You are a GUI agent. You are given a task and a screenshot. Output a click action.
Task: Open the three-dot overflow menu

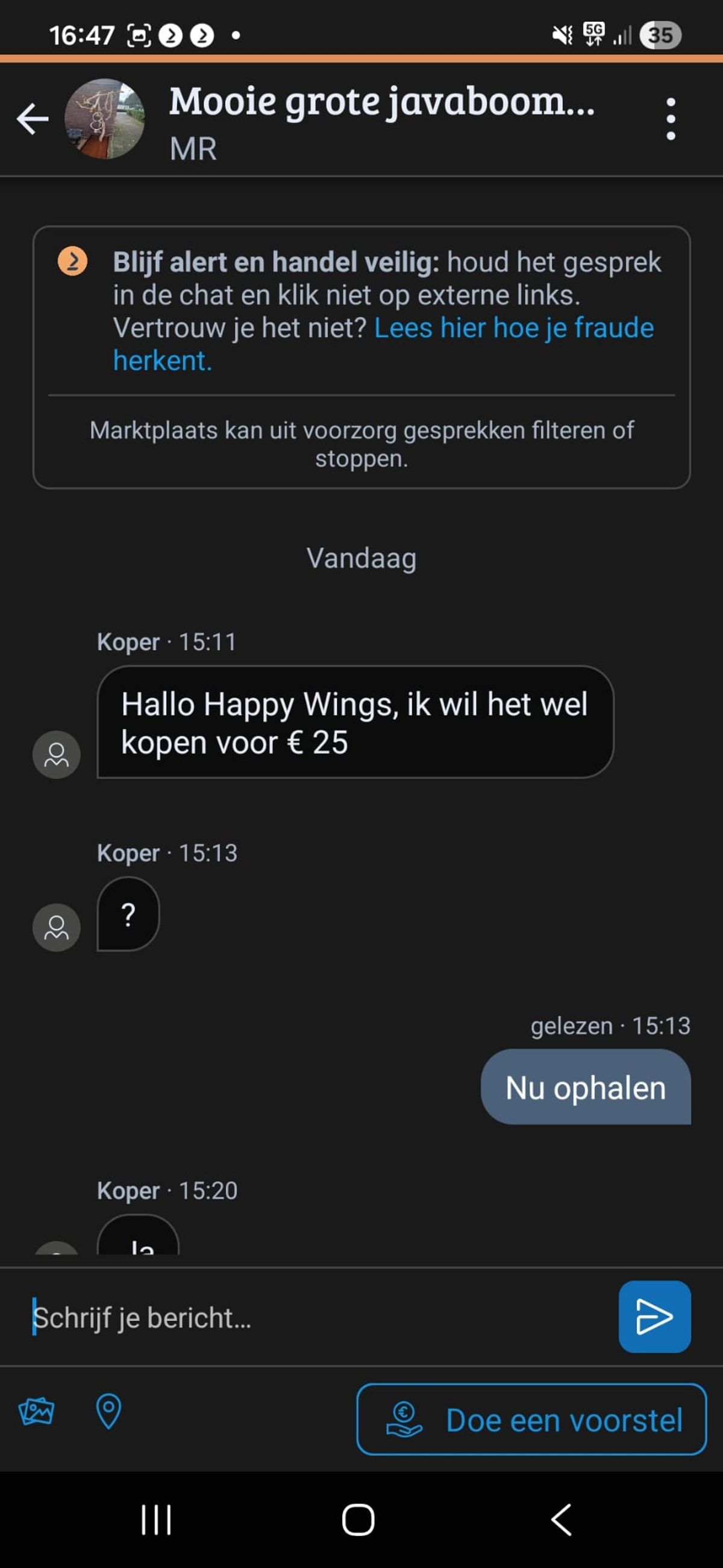670,119
